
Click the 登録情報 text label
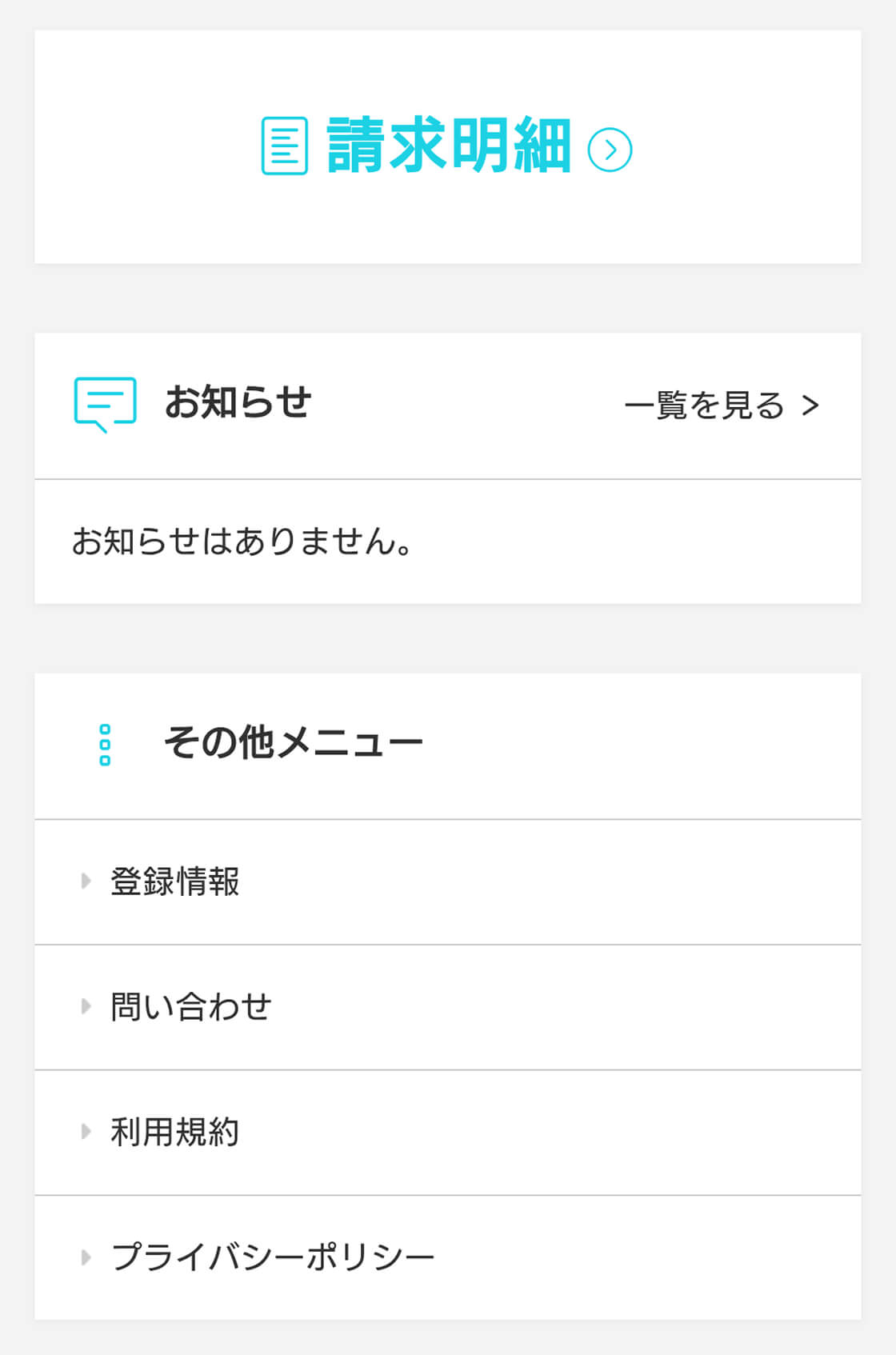point(177,882)
